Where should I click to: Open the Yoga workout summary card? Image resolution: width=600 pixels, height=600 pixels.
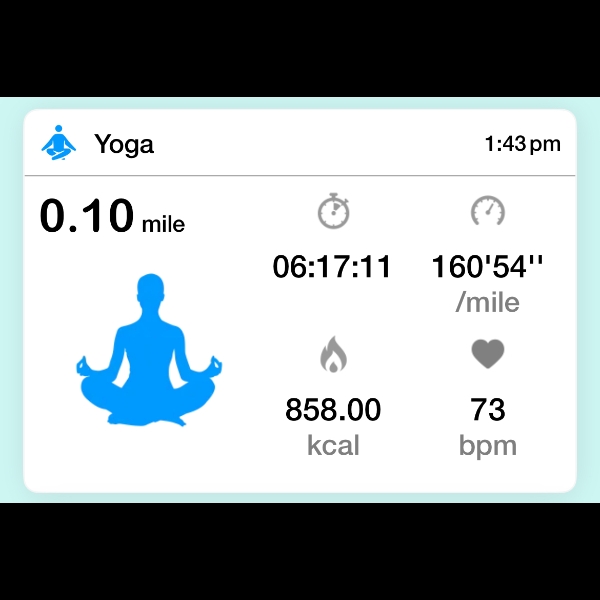(299, 300)
